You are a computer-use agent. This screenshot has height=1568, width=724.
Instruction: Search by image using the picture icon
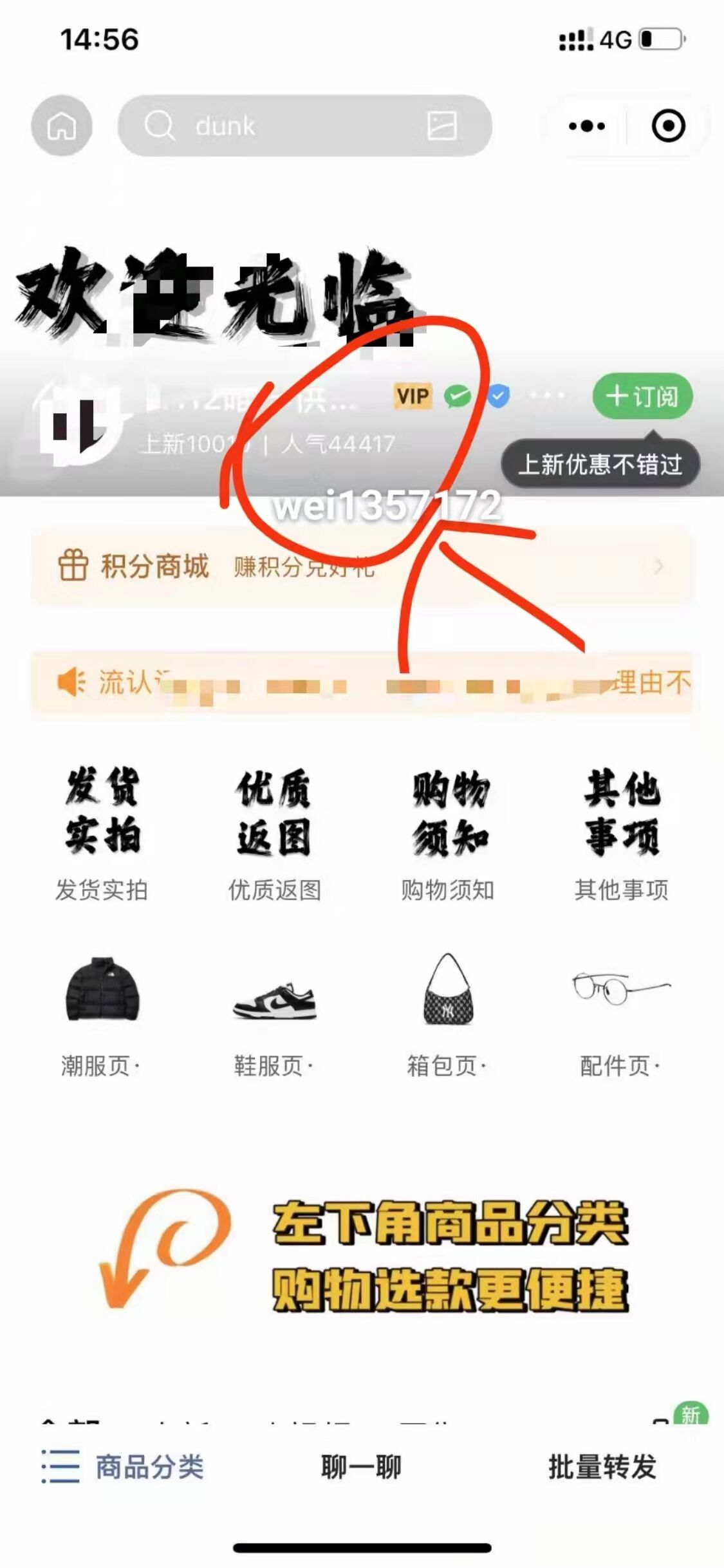click(442, 126)
